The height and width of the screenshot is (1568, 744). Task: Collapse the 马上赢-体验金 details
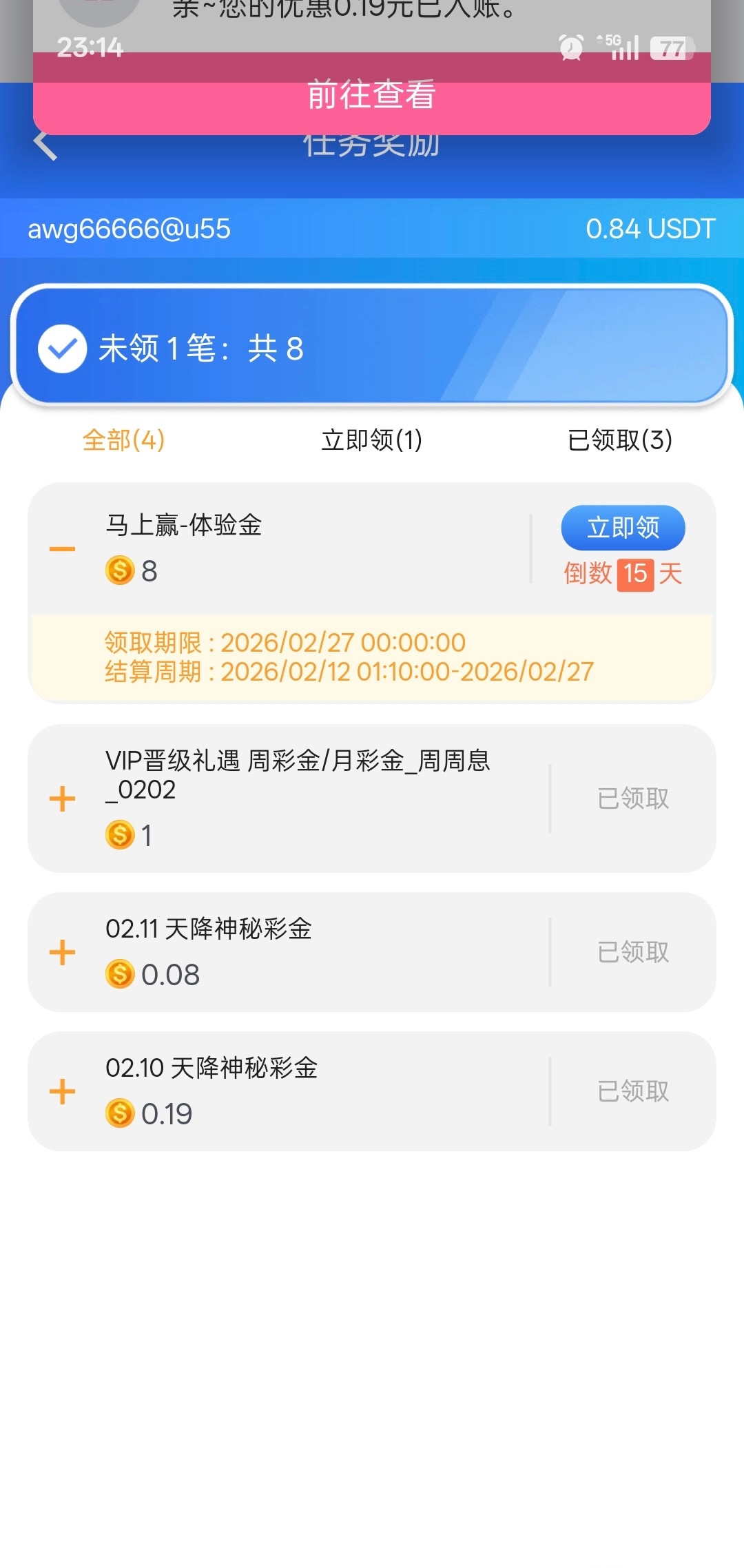tap(62, 549)
